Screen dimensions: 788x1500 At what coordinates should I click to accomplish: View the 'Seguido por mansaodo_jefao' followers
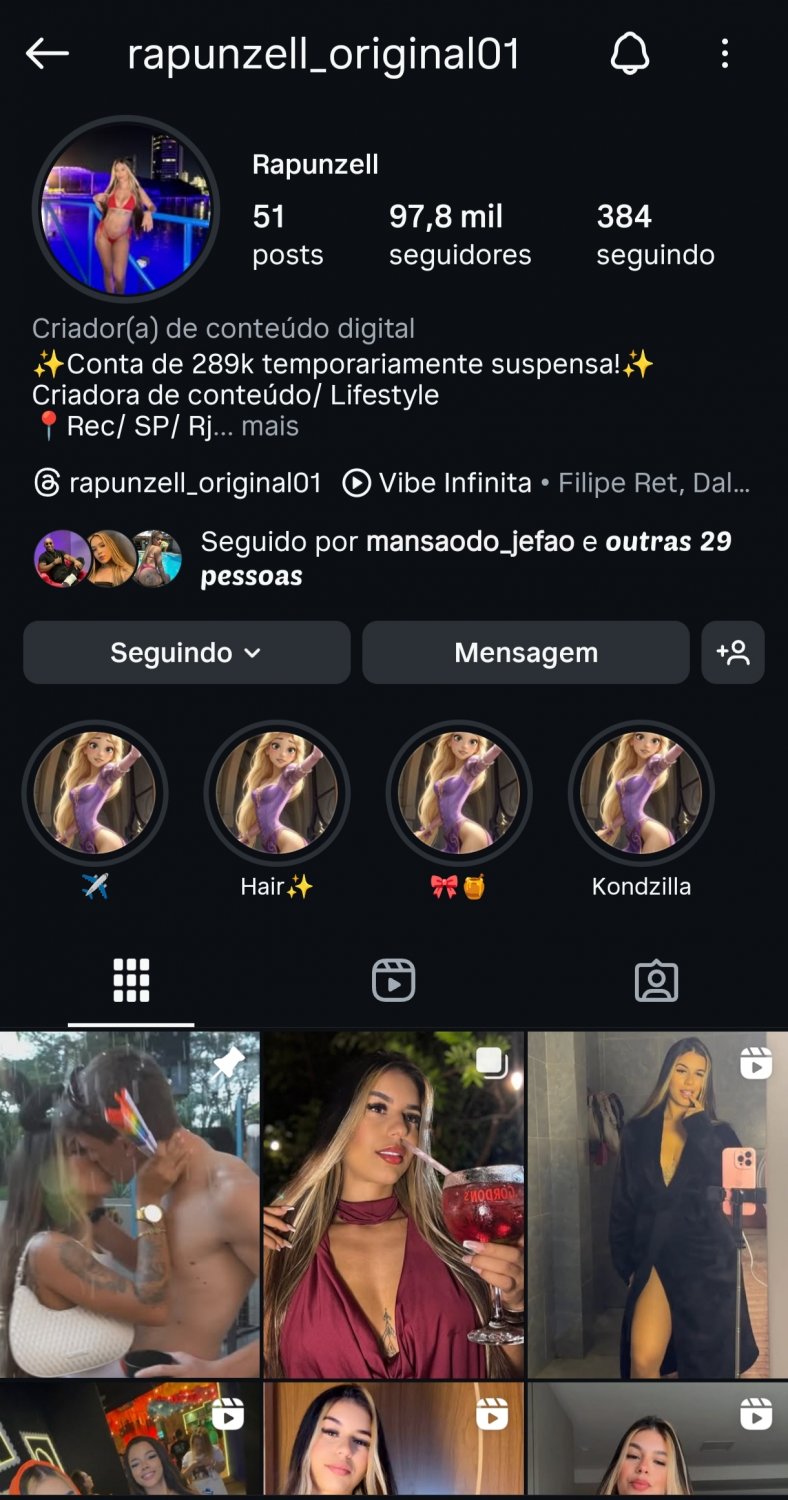click(383, 558)
